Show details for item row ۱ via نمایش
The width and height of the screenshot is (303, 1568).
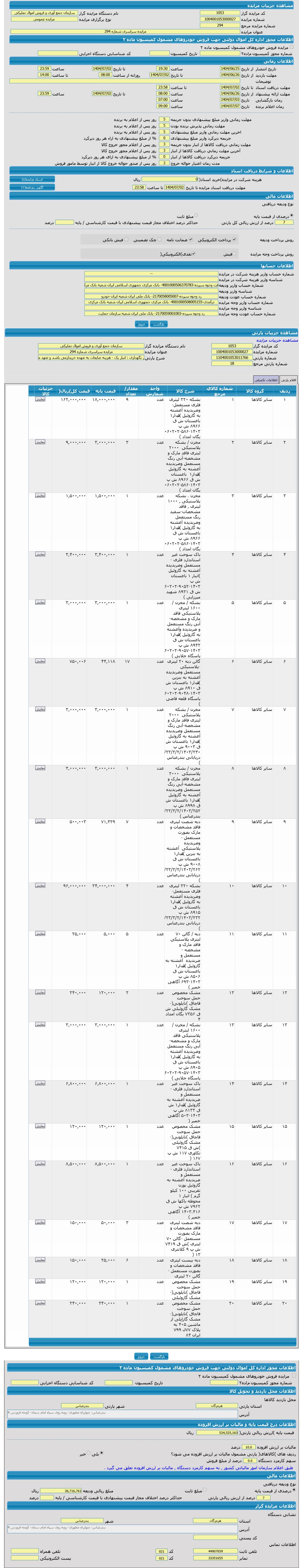coord(40,400)
